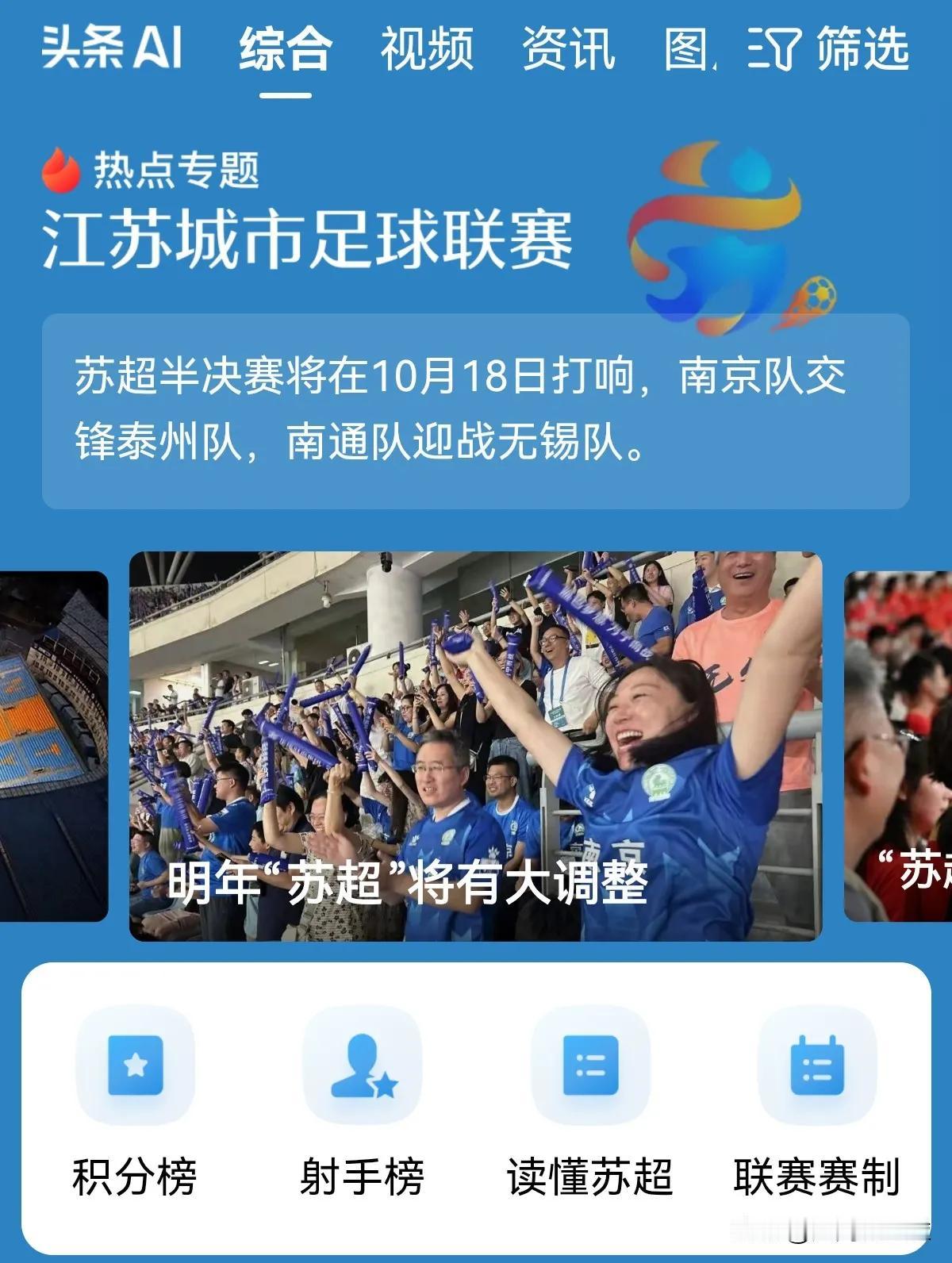The image size is (952, 1263).
Task: Select the 综合 tab
Action: (286, 49)
